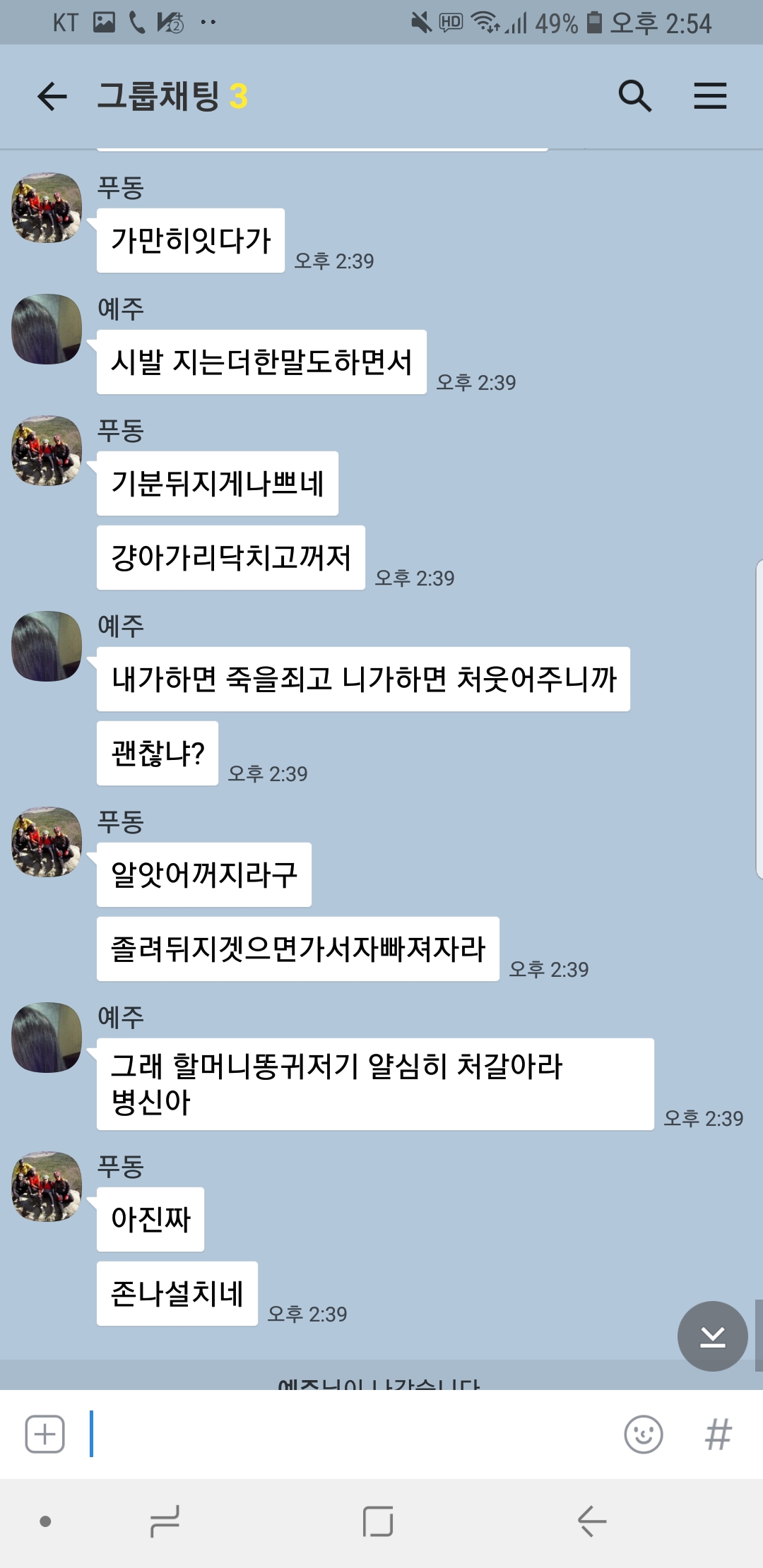763x1568 pixels.
Task: Jump to the latest message
Action: (712, 1336)
